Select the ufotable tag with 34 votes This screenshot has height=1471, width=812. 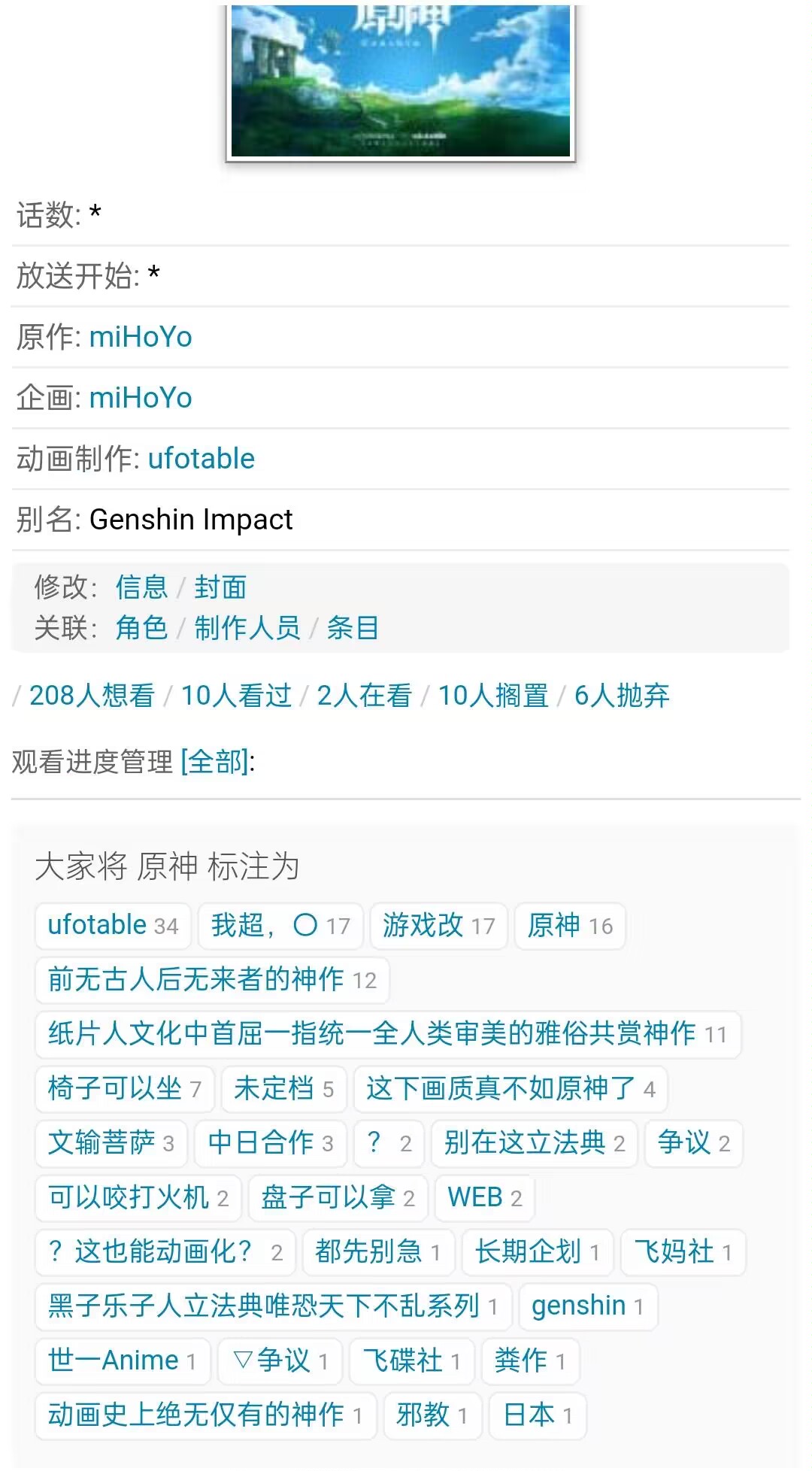pyautogui.click(x=113, y=926)
